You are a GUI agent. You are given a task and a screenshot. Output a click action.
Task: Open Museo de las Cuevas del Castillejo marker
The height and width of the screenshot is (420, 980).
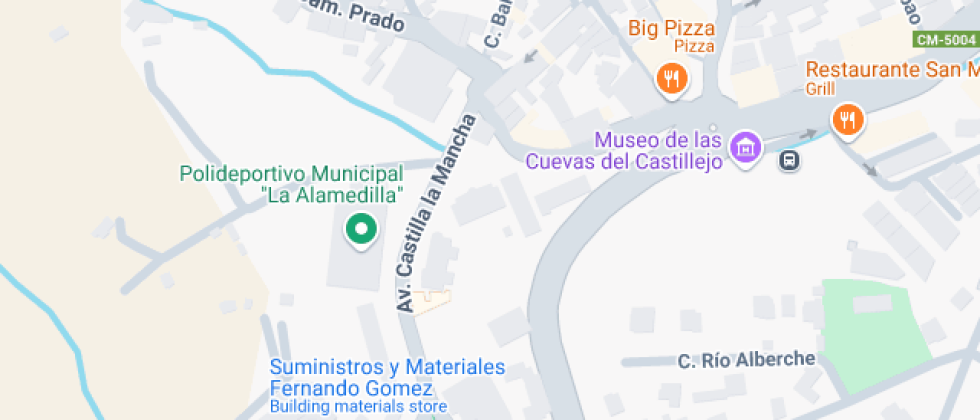click(x=744, y=149)
